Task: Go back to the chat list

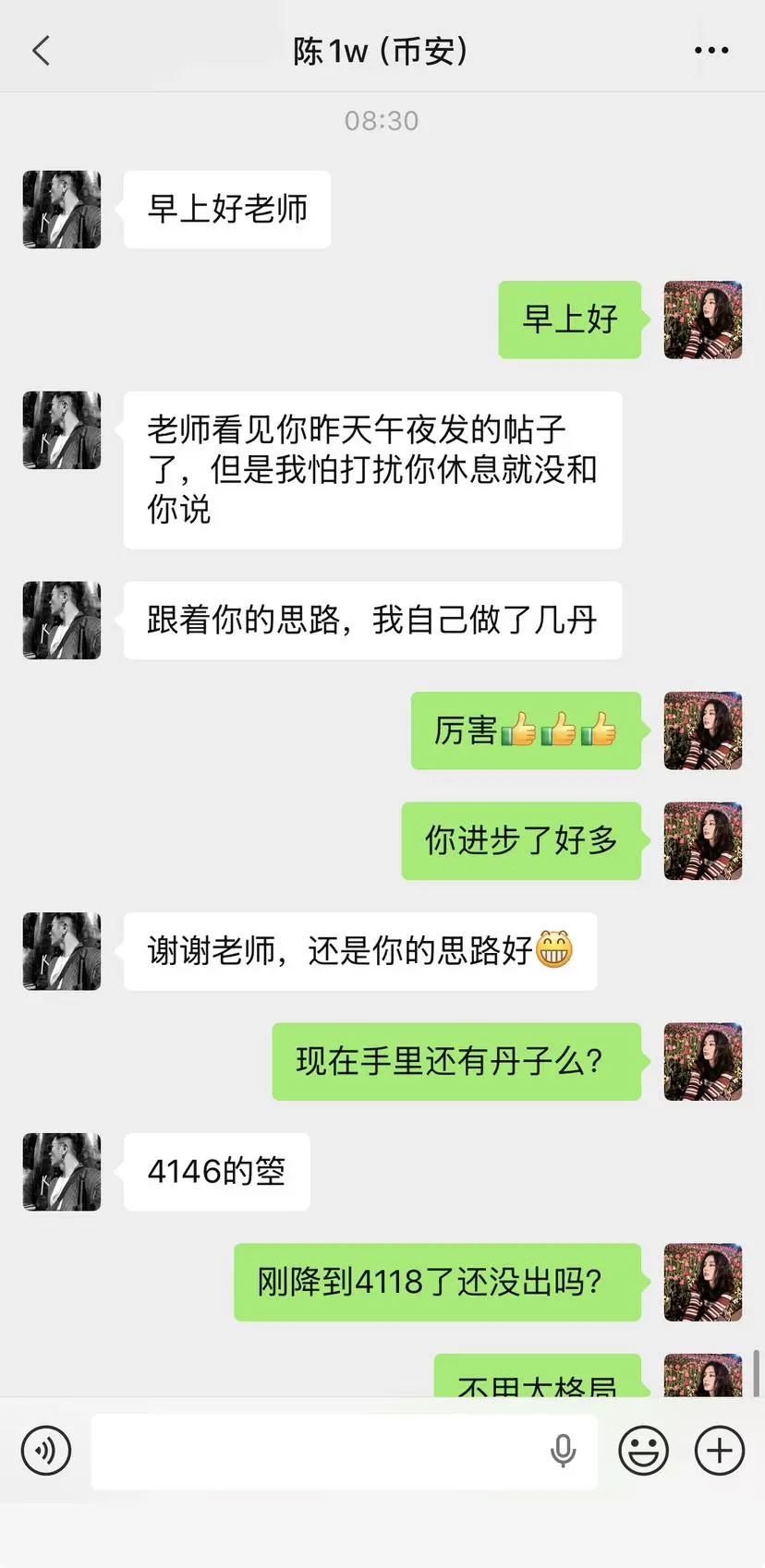Action: click(x=41, y=51)
